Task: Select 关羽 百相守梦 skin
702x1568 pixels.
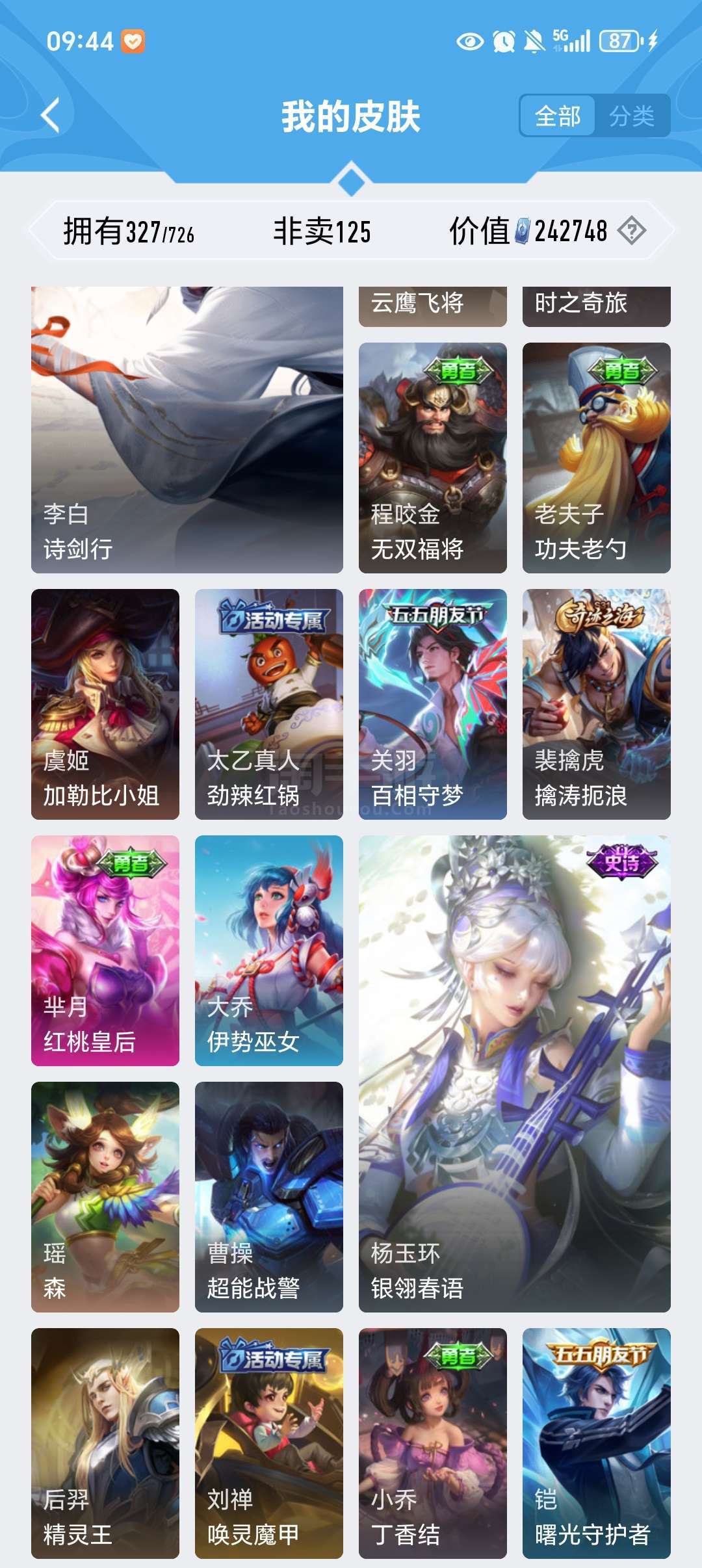Action: click(x=433, y=704)
